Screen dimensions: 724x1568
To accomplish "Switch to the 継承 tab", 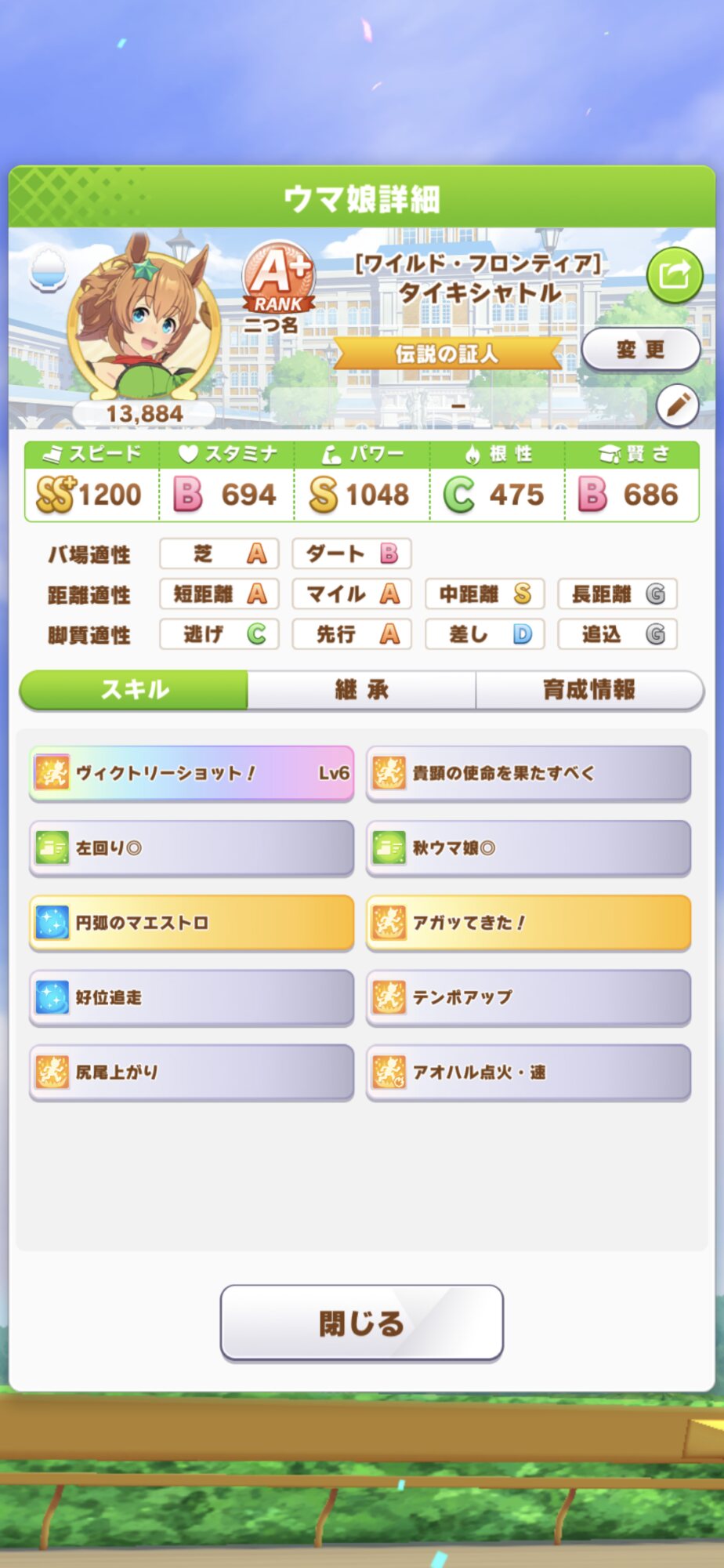I will pos(361,690).
